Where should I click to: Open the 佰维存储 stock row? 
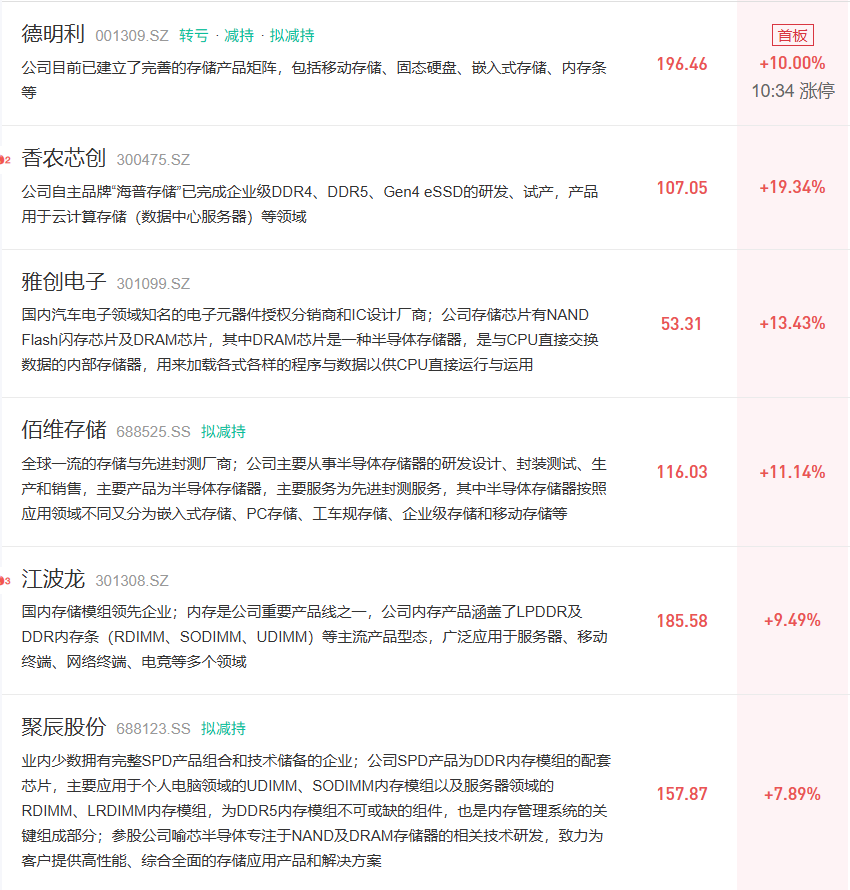[63, 430]
